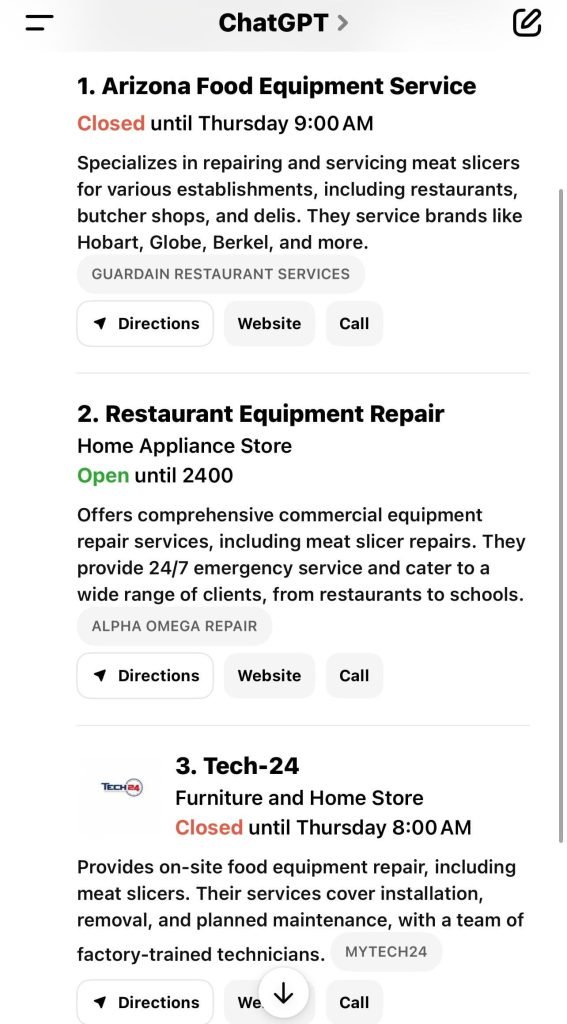The height and width of the screenshot is (1024, 567).
Task: Visit Arizona Food Equipment Service website
Action: 269,323
